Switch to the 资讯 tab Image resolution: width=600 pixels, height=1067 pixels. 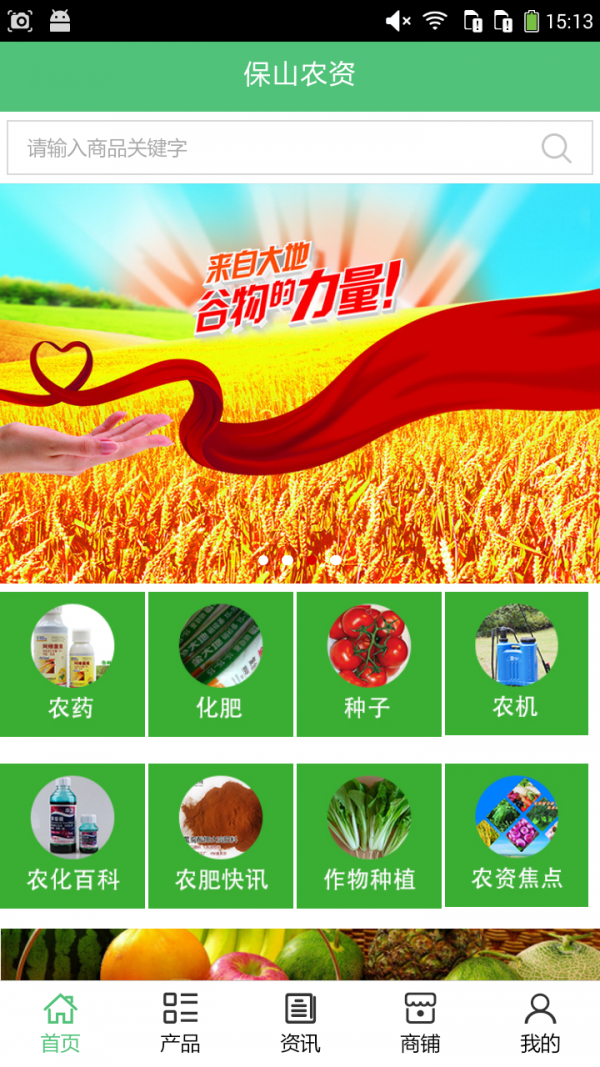coord(300,1023)
